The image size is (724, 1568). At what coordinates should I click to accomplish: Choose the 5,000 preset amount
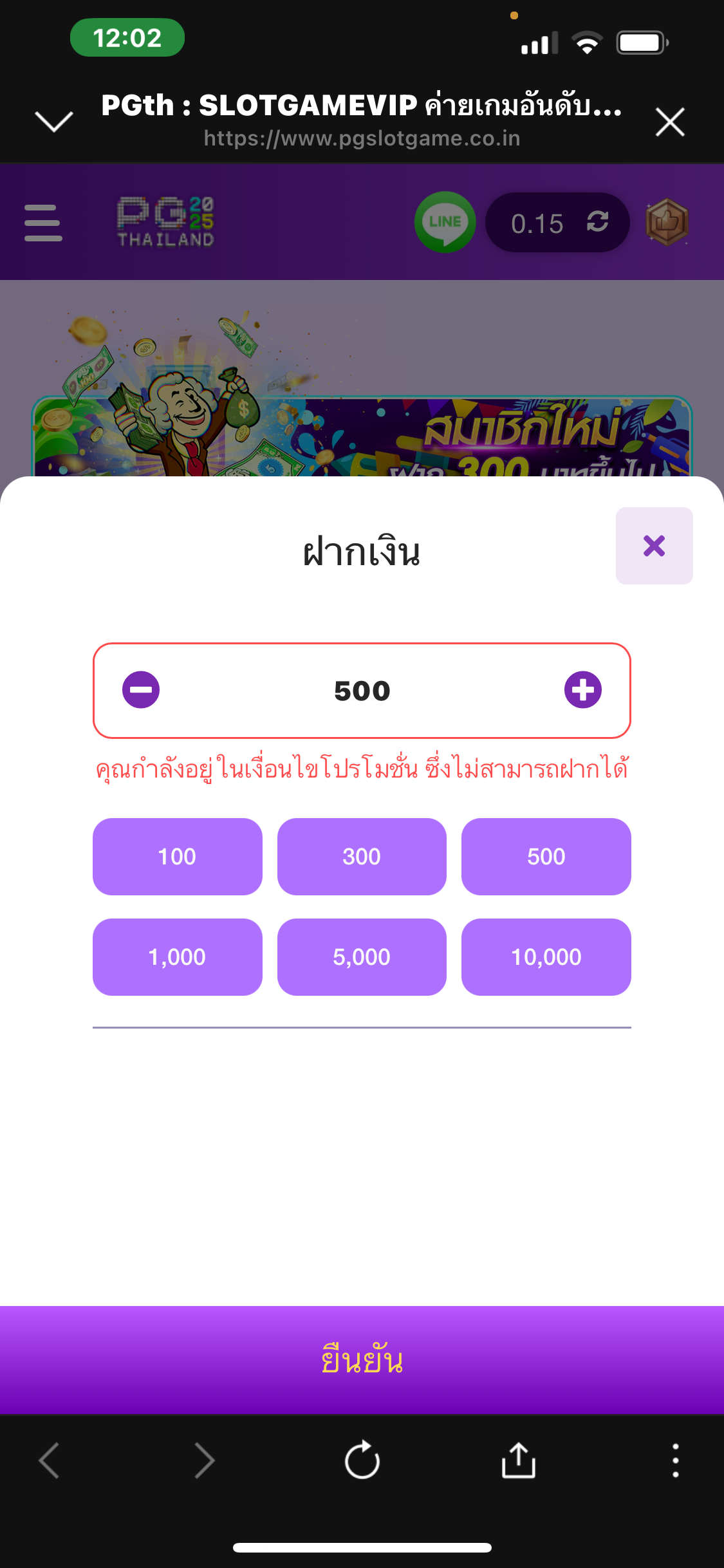(x=362, y=957)
